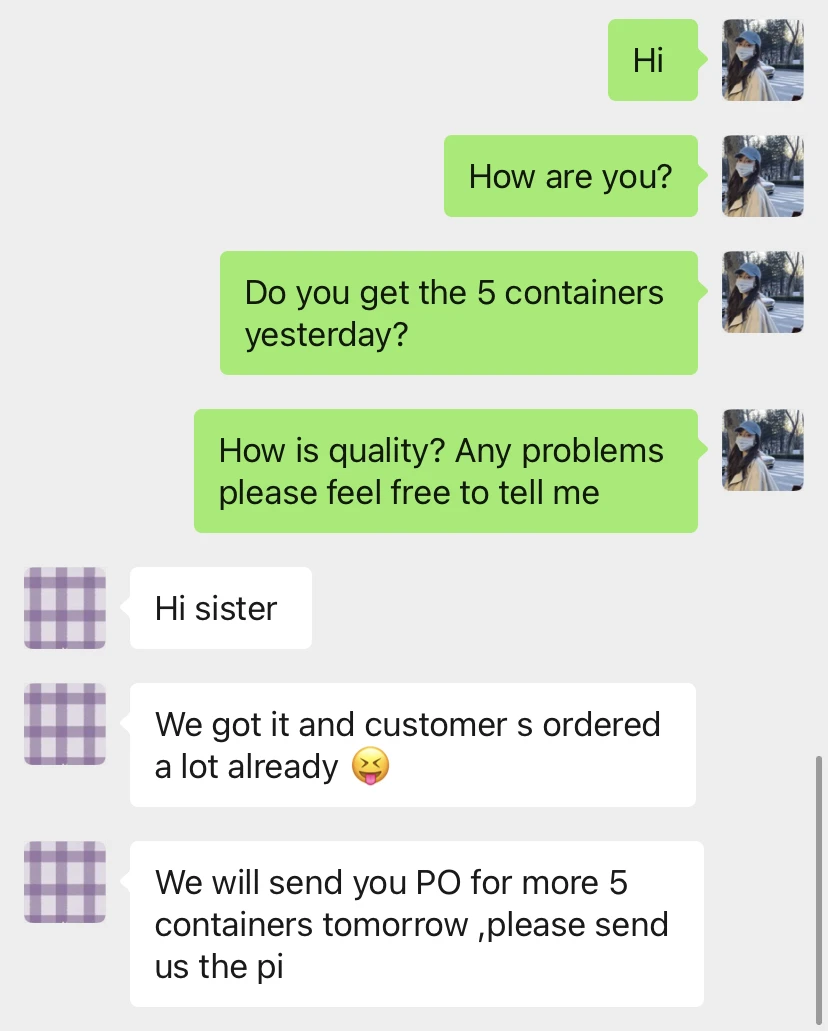Screen dimensions: 828x1031
Task: Tap plaid avatar next to the PO message
Action: 65,882
